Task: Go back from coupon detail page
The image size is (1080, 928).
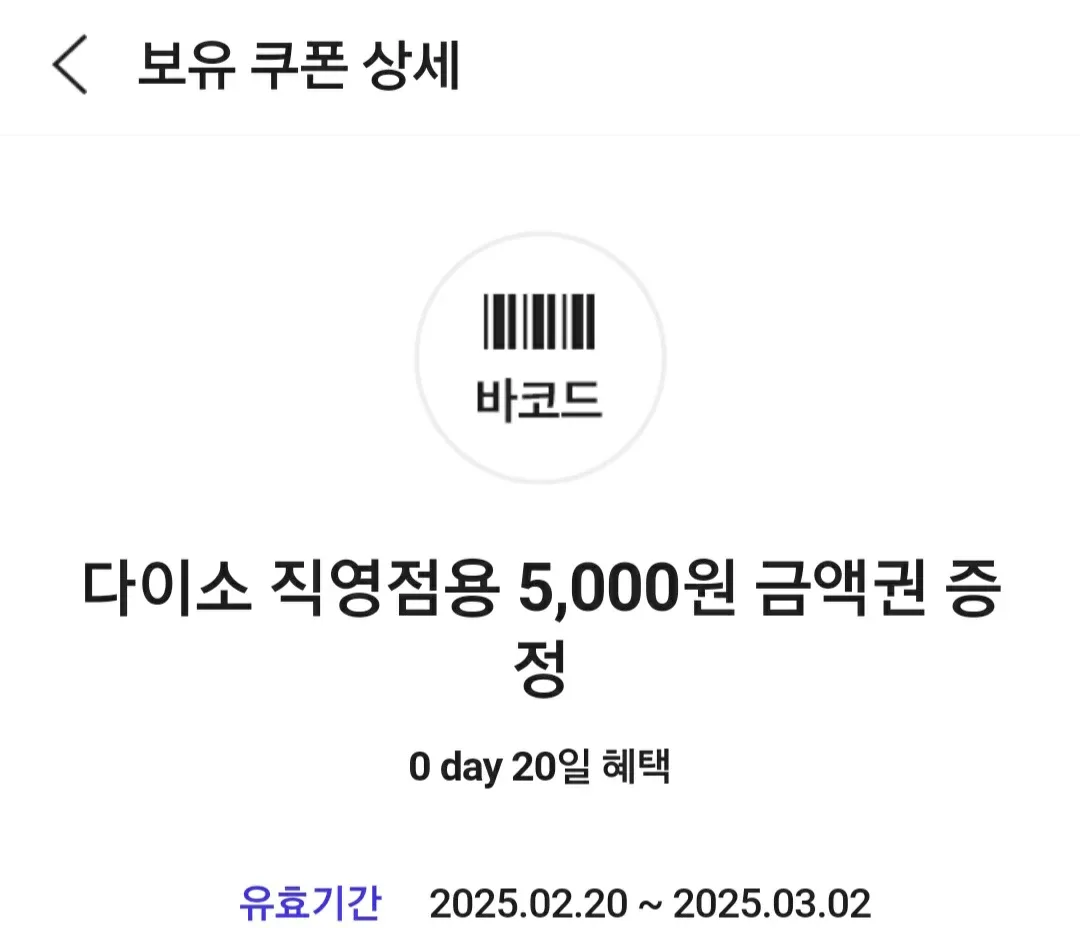Action: (70, 65)
